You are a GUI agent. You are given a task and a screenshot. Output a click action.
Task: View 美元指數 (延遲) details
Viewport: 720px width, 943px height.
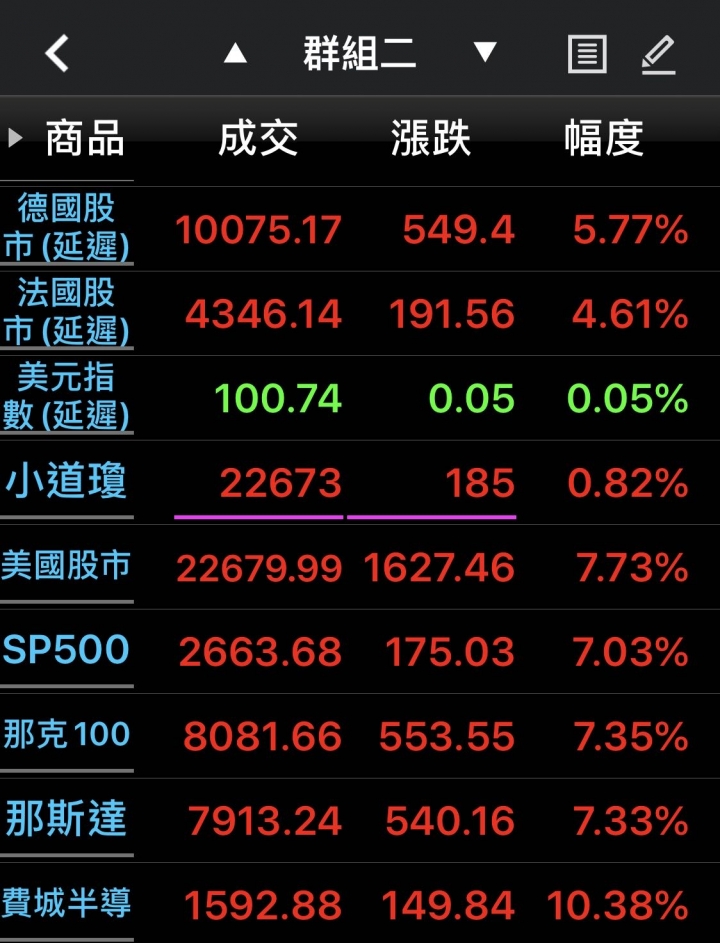pyautogui.click(x=66, y=397)
